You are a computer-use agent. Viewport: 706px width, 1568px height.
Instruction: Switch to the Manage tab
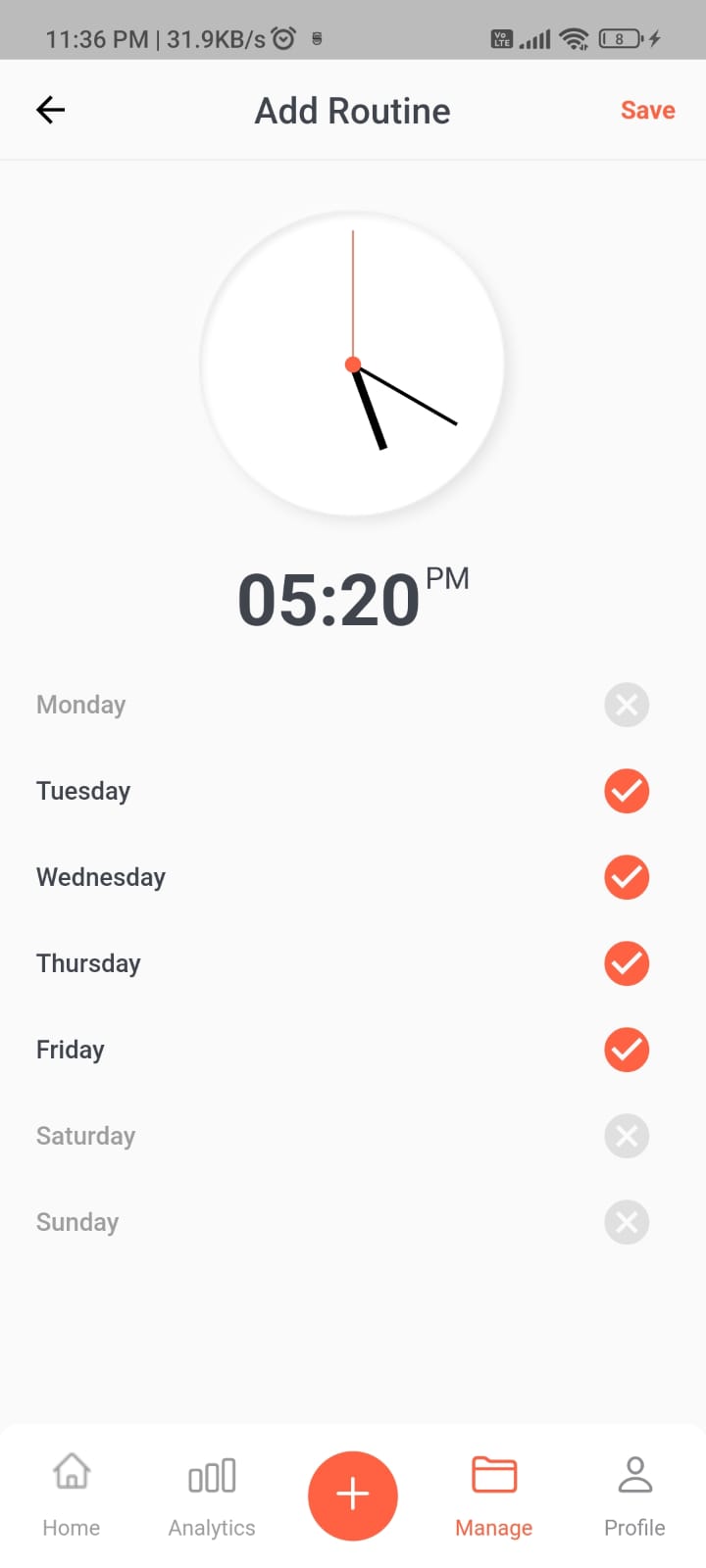tap(493, 1494)
